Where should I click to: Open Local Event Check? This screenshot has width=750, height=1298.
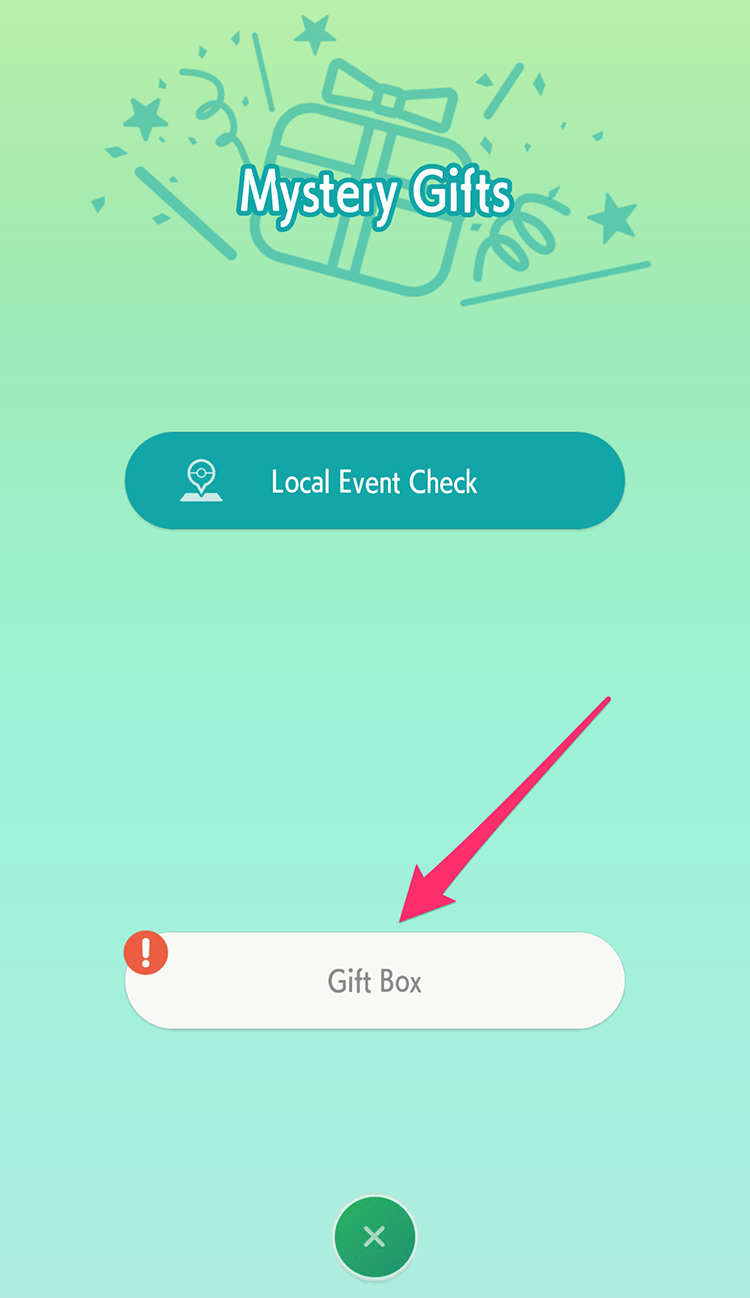pyautogui.click(x=375, y=481)
